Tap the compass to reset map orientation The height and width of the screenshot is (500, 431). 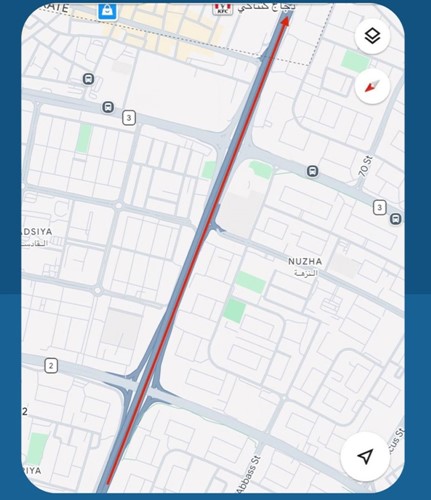[372, 86]
